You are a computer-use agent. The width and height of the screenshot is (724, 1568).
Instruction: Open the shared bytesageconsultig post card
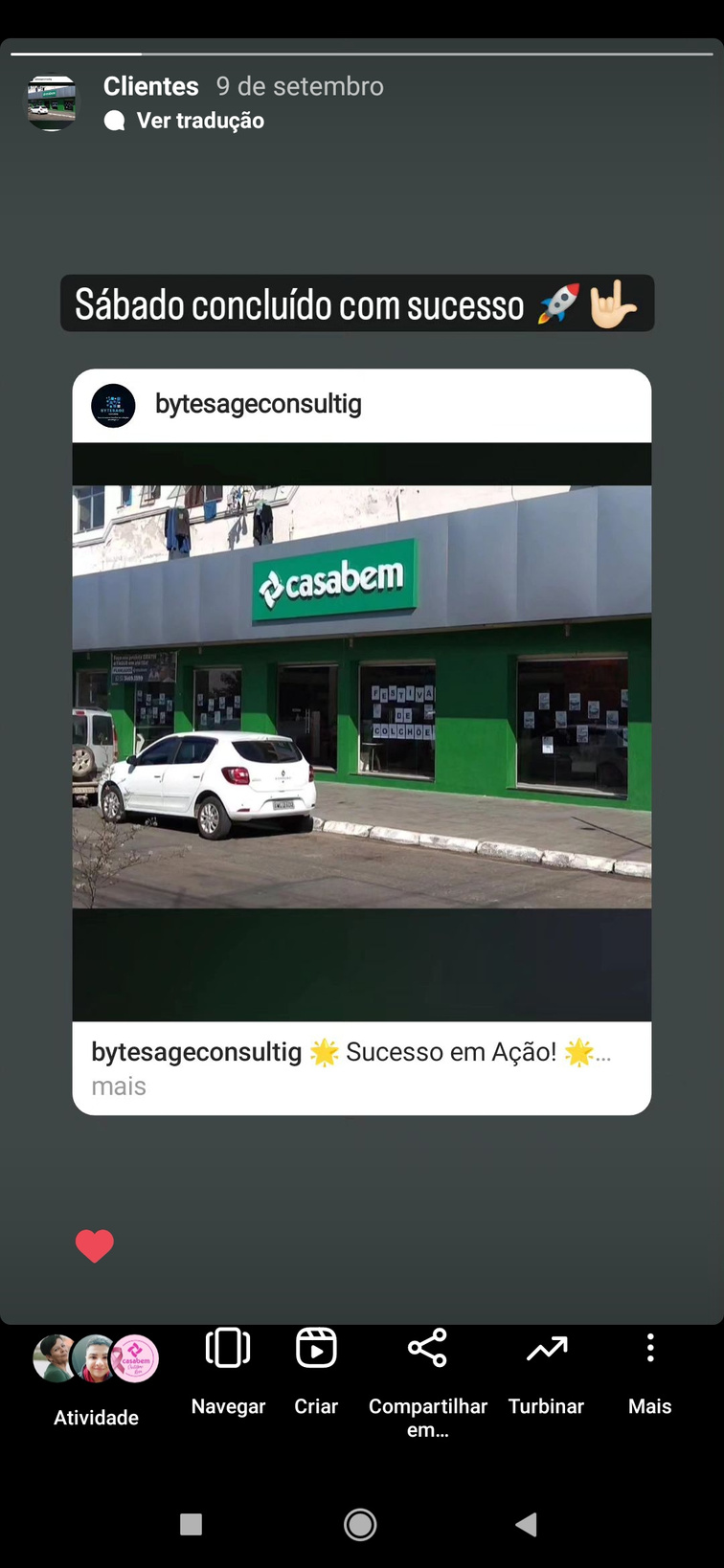coord(361,696)
